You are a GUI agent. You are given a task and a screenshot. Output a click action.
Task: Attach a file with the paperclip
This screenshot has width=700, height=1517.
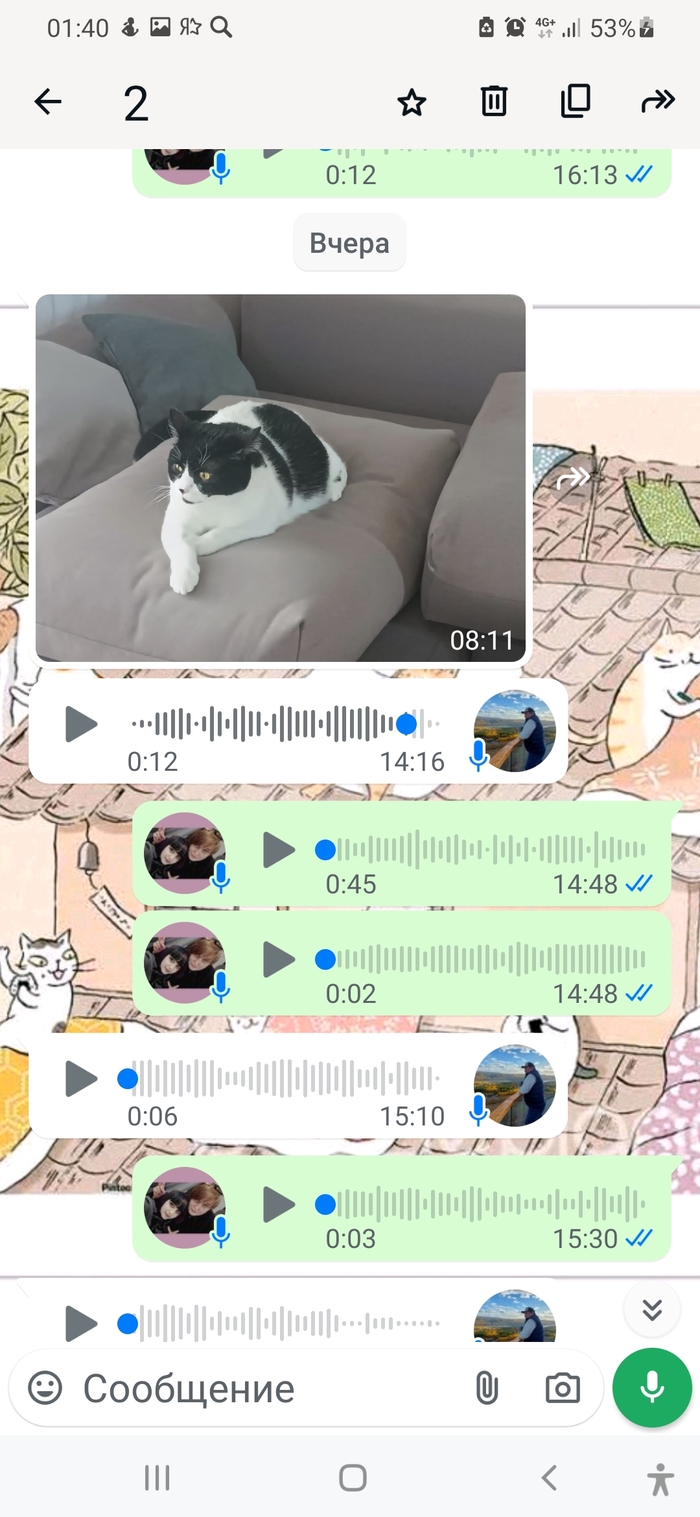coord(486,1388)
